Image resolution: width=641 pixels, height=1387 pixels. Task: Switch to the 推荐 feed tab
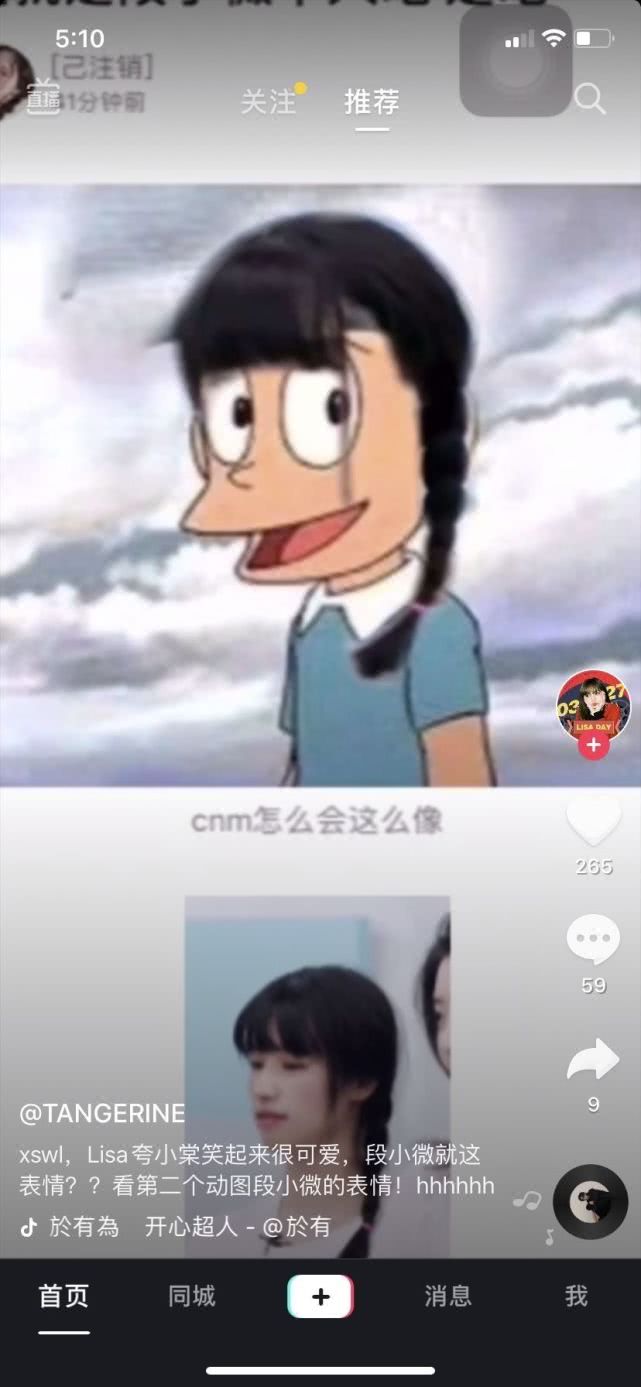pos(371,102)
